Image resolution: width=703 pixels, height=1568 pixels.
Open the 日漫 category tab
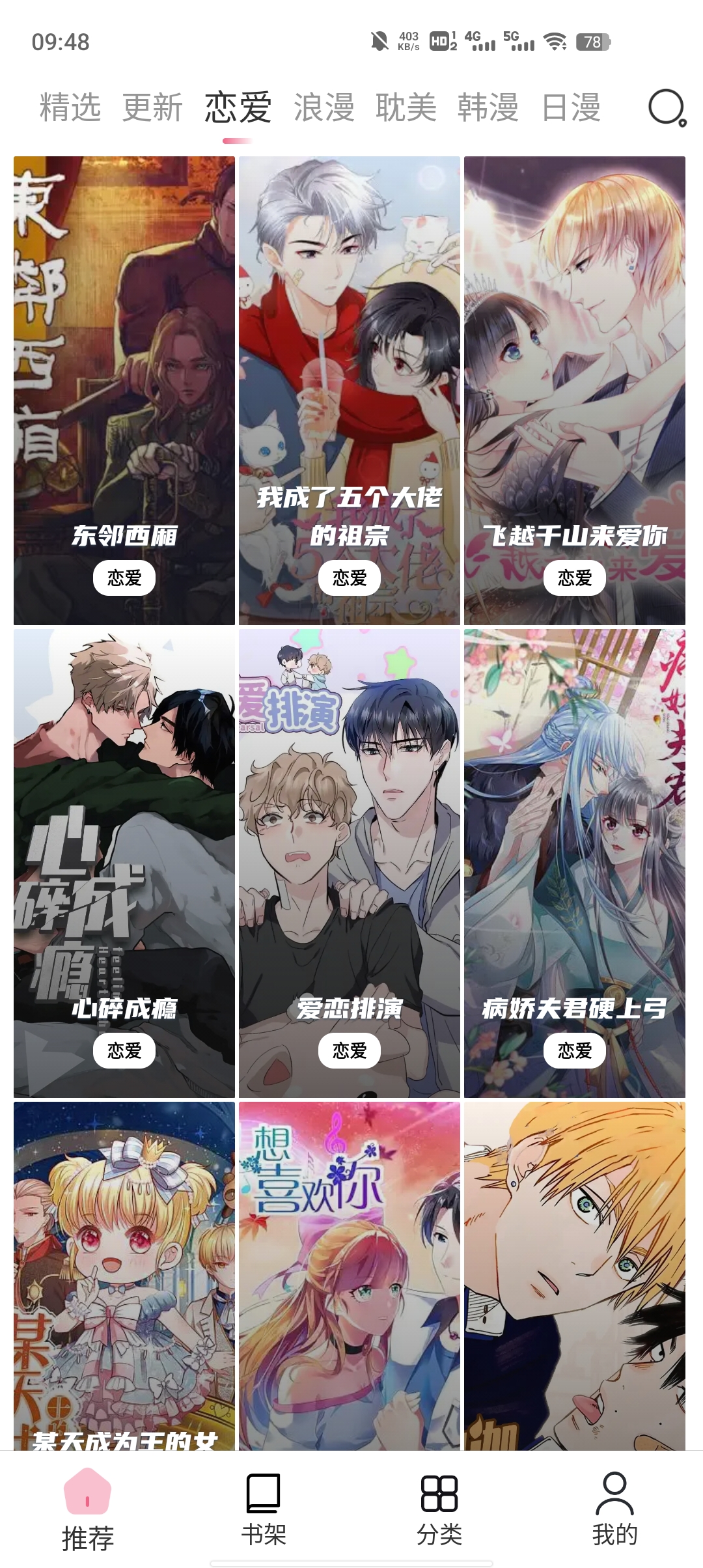(572, 109)
